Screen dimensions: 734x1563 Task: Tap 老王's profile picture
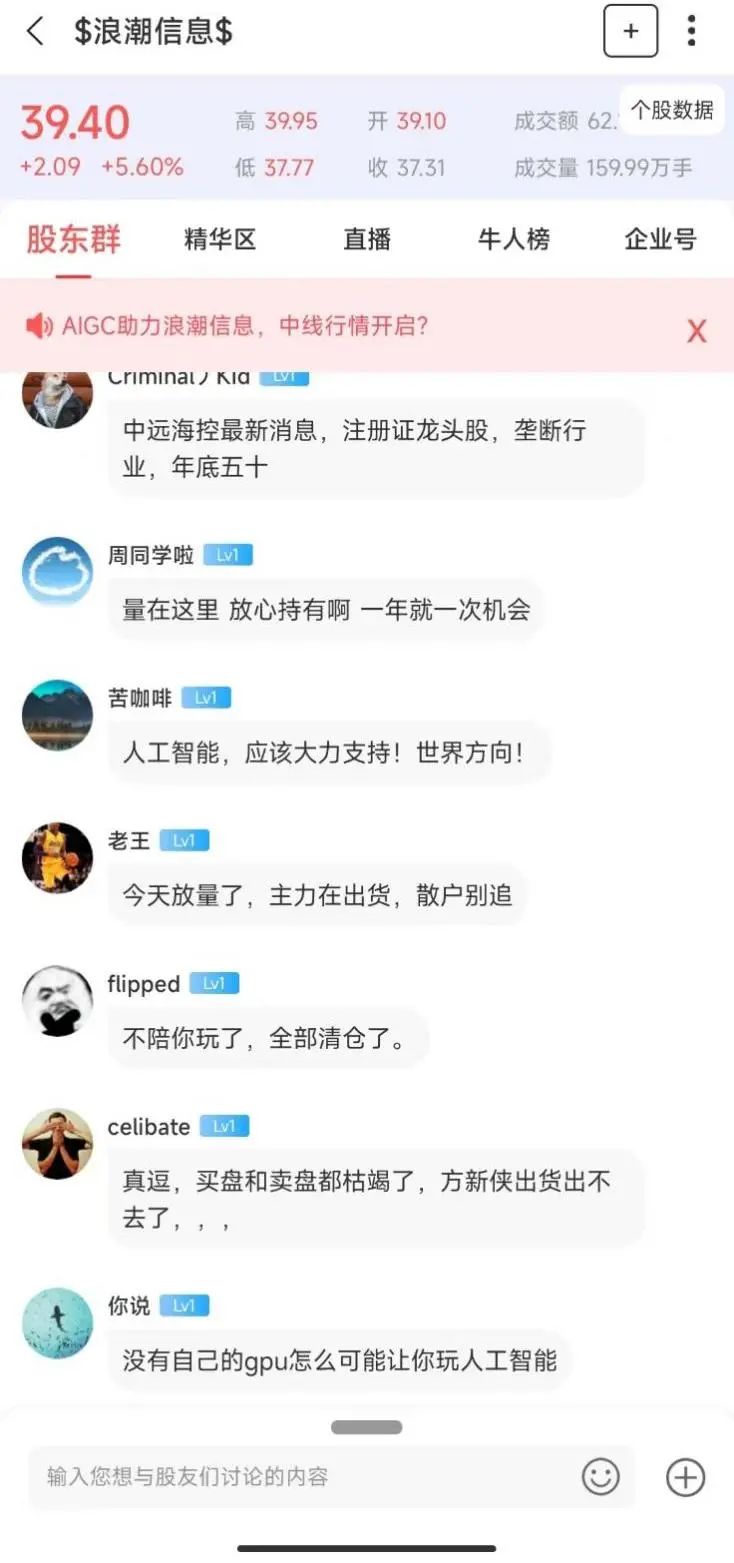point(57,858)
